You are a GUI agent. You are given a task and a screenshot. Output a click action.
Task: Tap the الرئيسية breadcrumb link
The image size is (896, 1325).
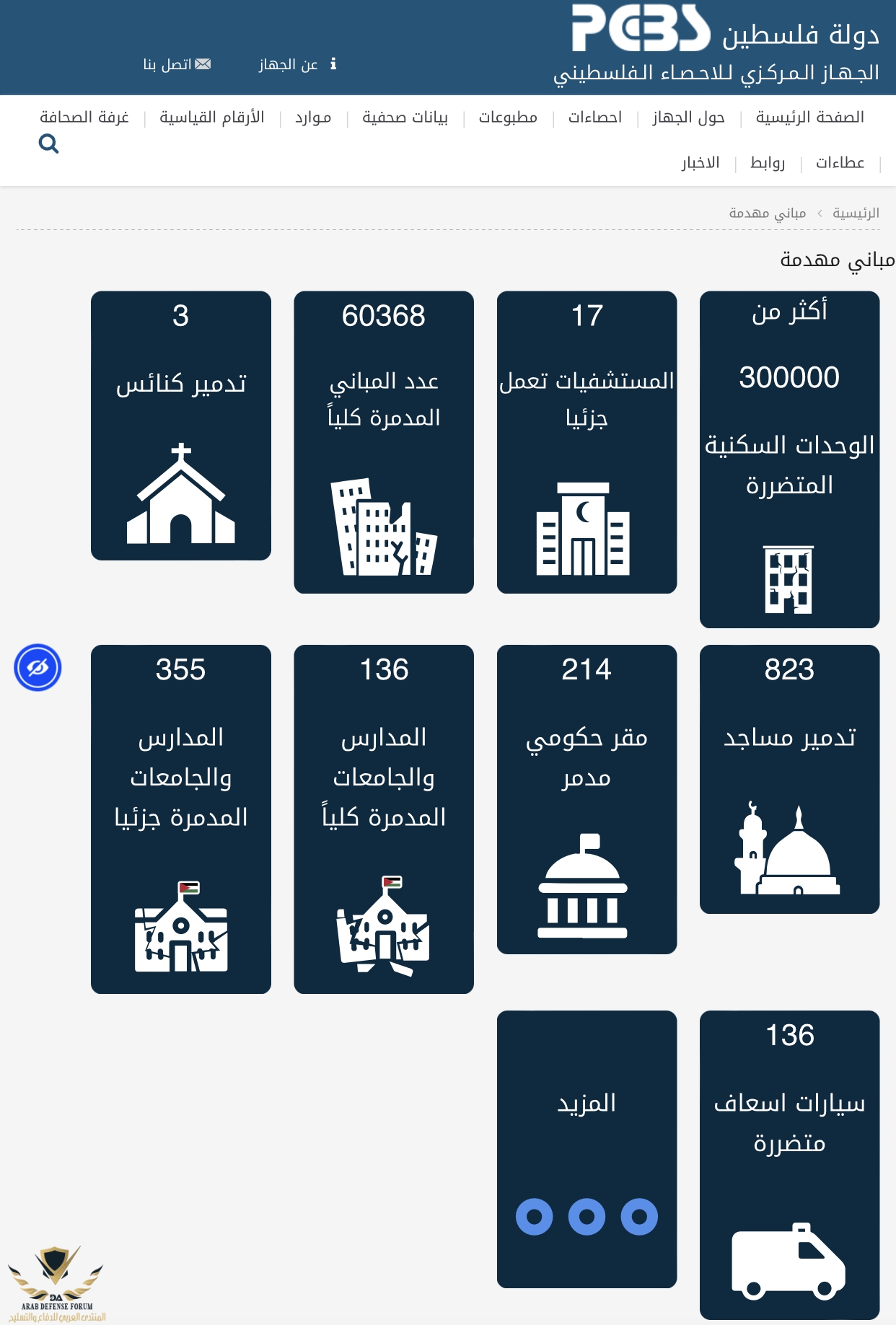pos(856,214)
